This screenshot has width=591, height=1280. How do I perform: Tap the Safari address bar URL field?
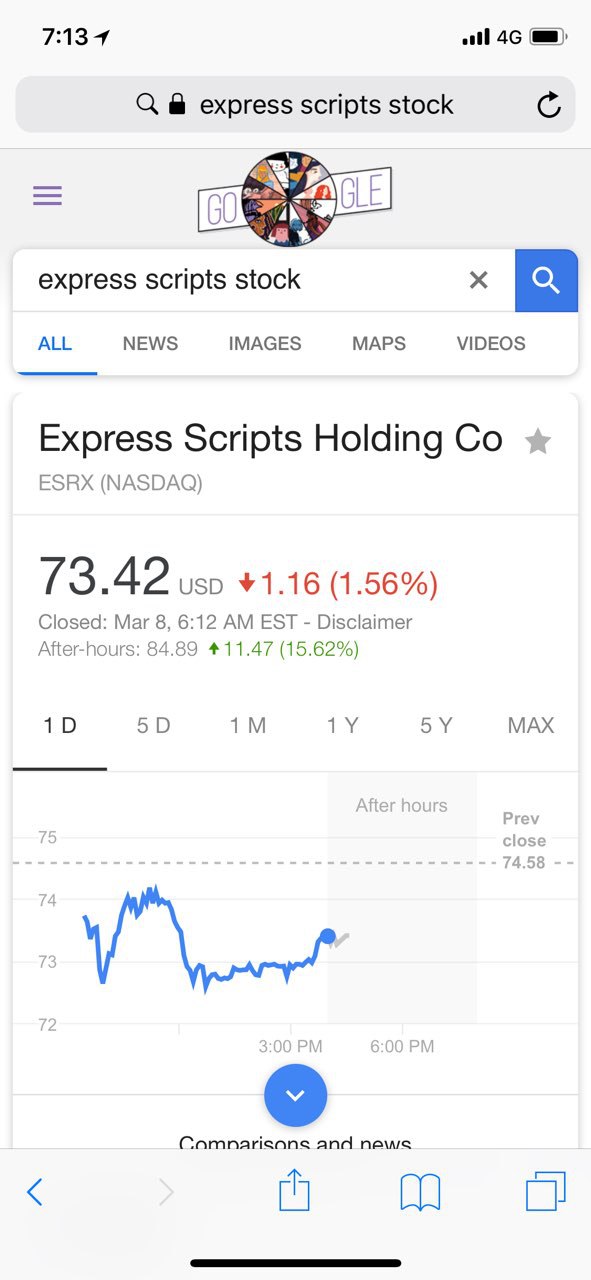point(295,105)
